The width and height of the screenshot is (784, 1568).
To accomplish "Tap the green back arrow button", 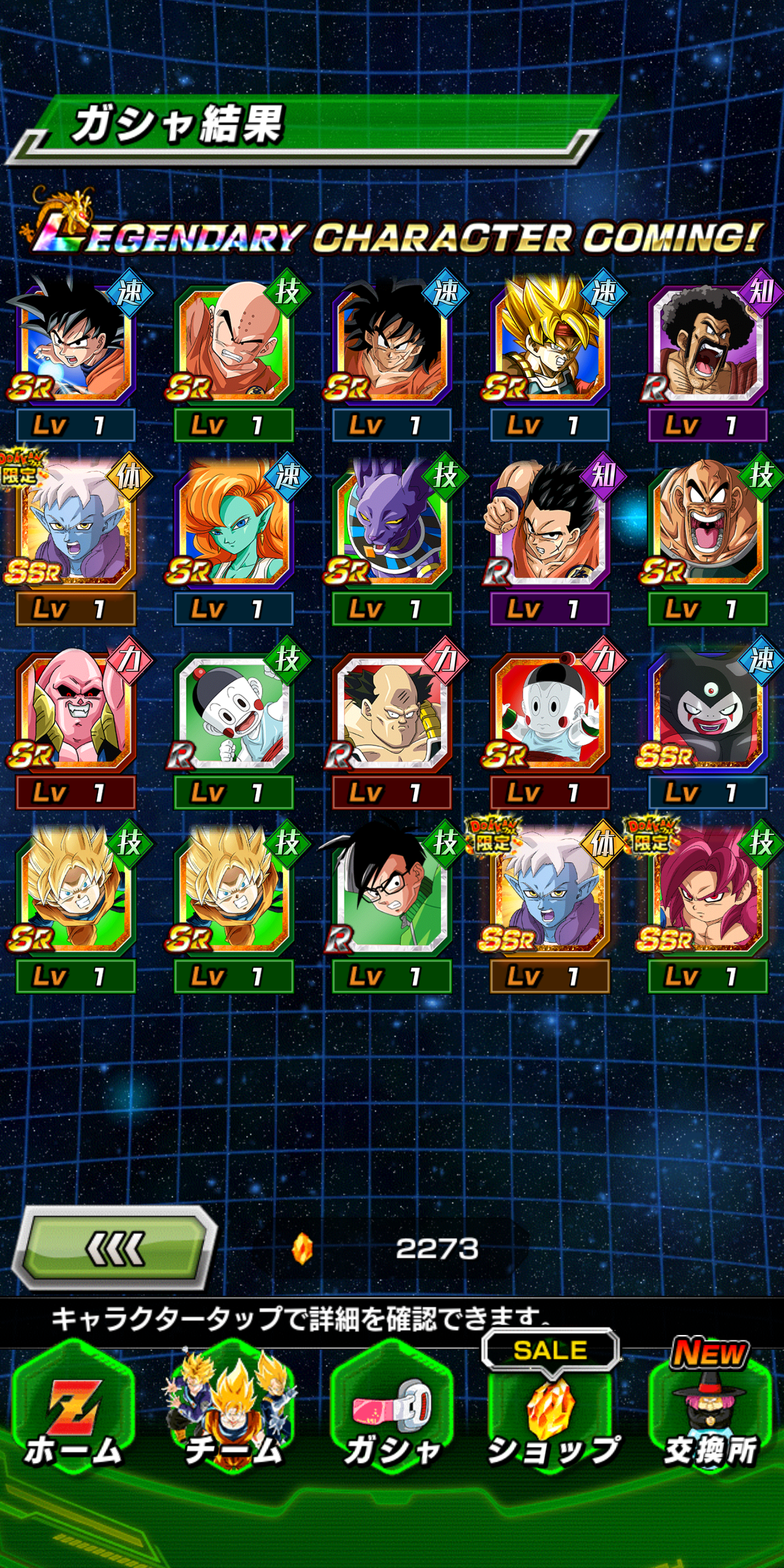I will 114,1248.
